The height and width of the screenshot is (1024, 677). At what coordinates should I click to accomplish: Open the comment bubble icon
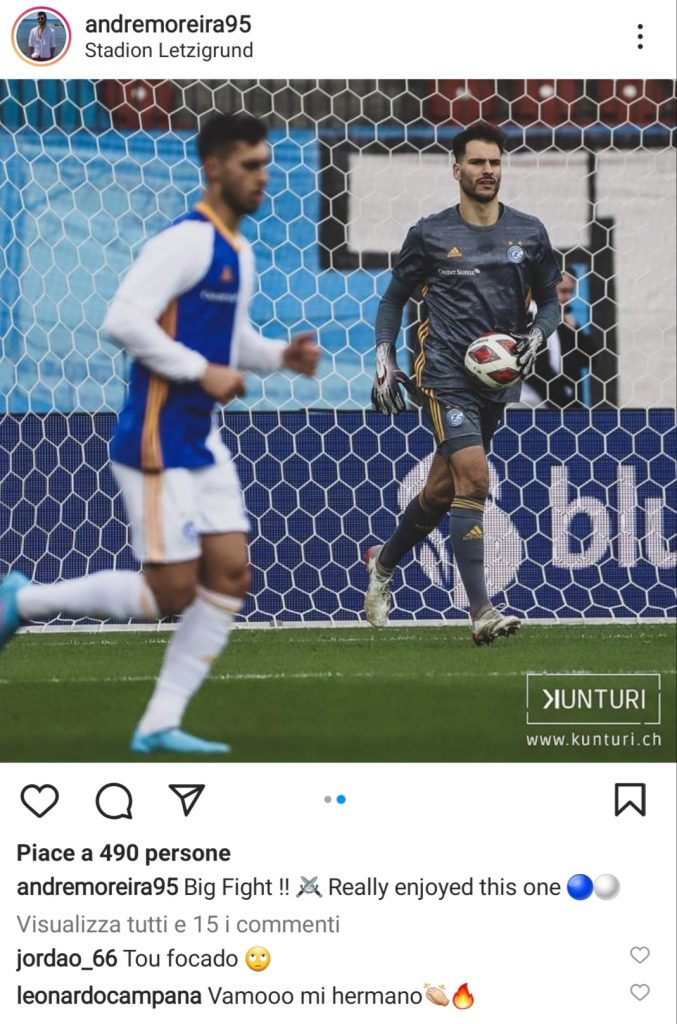[x=114, y=800]
